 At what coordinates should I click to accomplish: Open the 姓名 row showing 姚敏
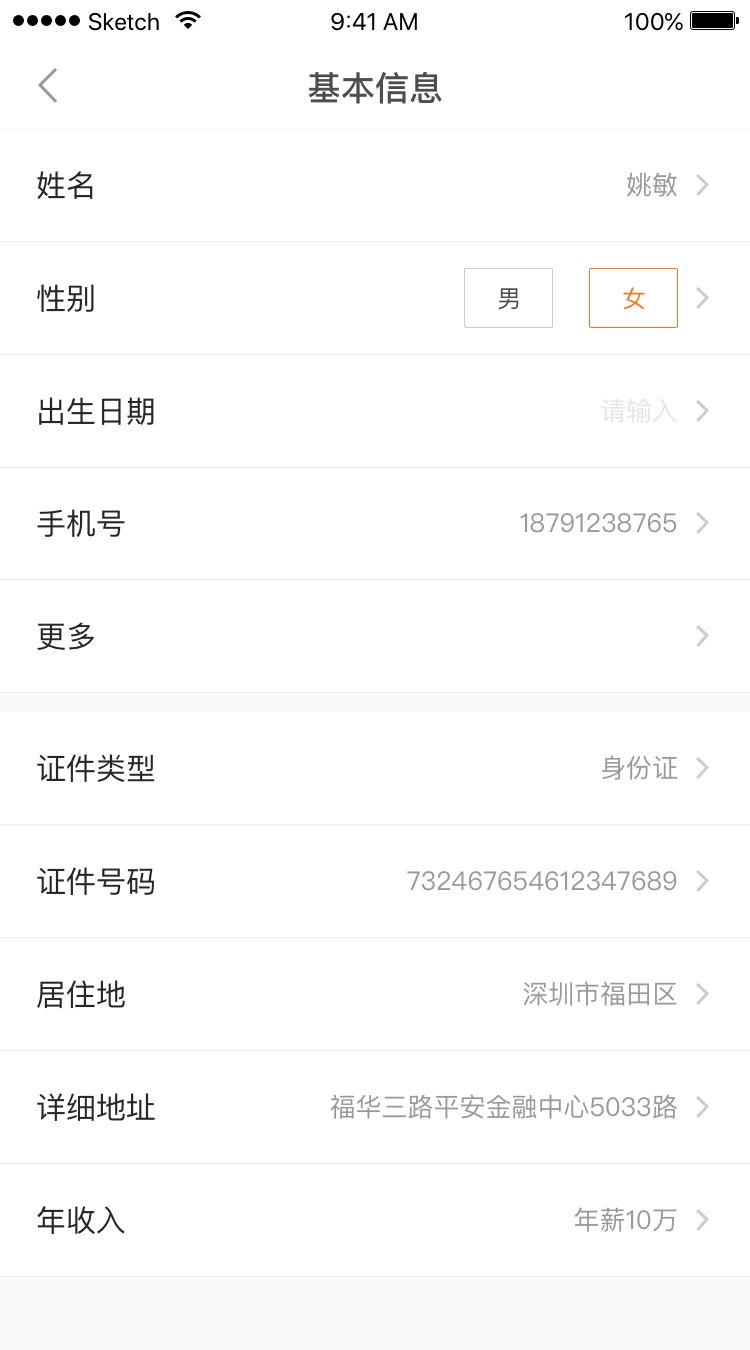click(x=375, y=185)
